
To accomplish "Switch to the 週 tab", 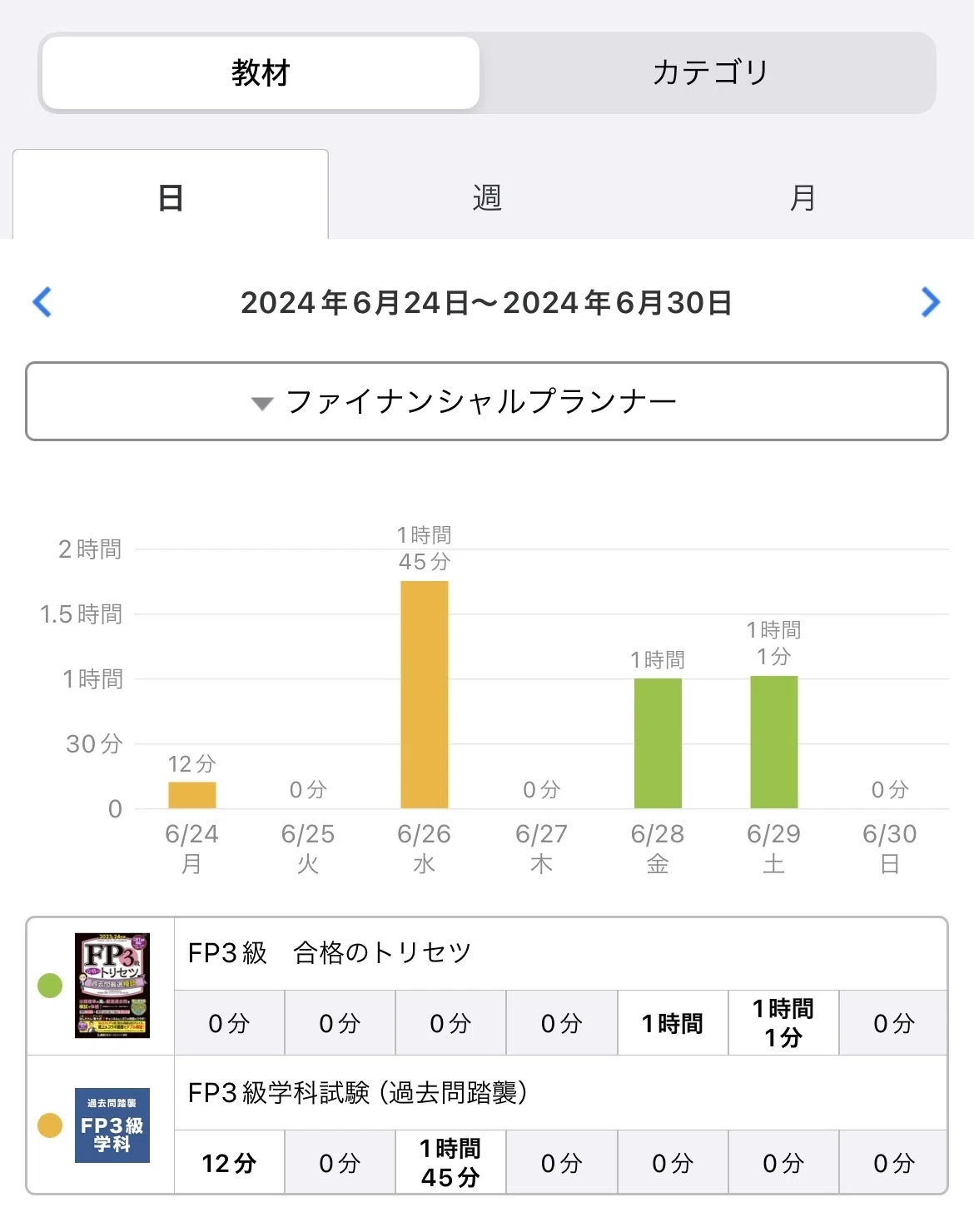I will [487, 197].
